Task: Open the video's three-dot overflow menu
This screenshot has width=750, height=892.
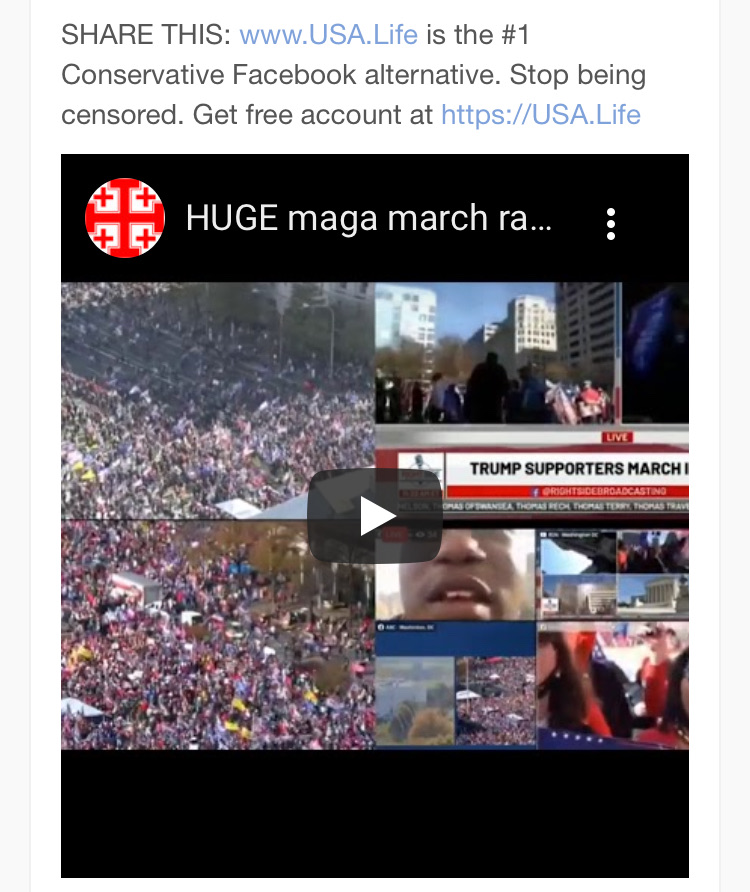Action: point(611,223)
